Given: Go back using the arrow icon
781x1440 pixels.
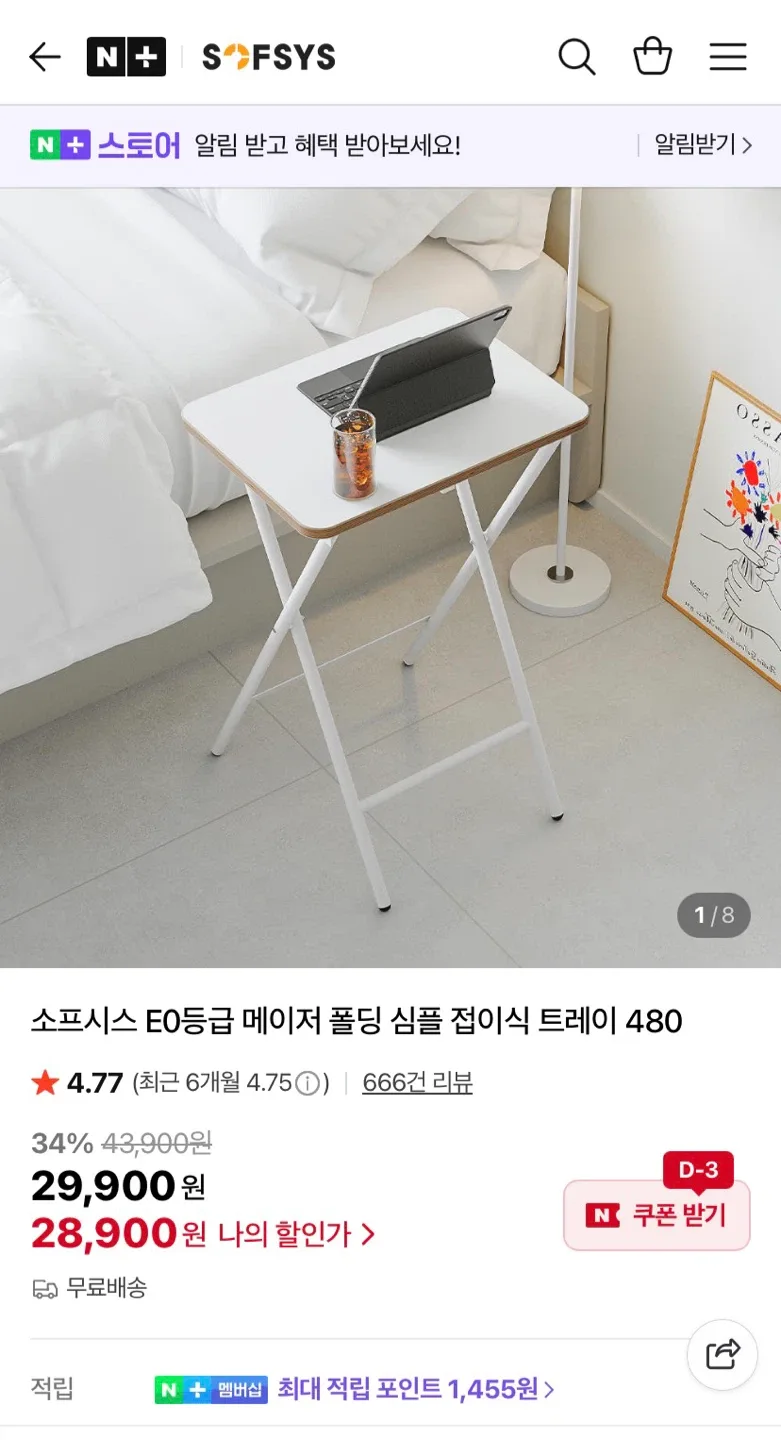Looking at the screenshot, I should tap(45, 57).
